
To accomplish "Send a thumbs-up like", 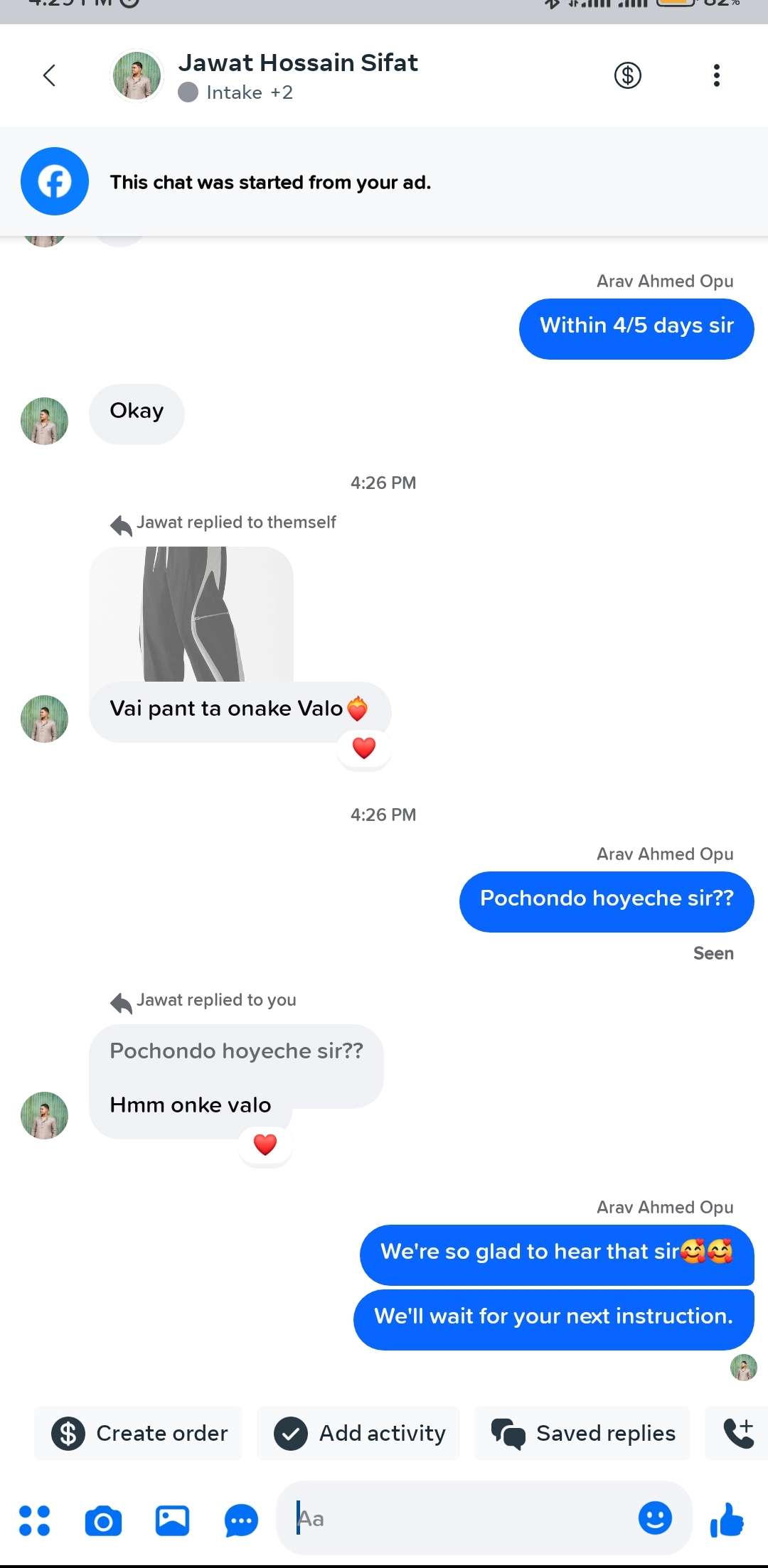I will 727,1520.
